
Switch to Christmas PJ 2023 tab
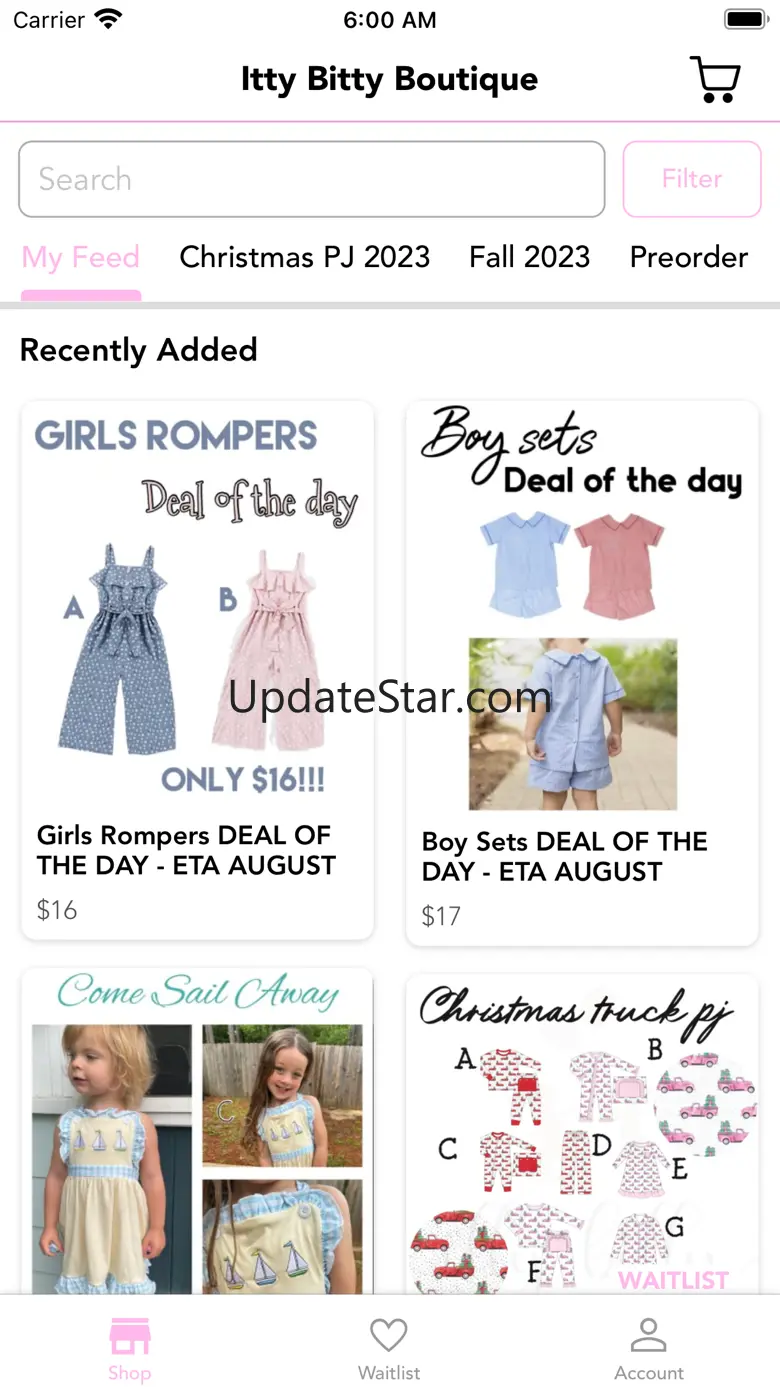point(305,257)
